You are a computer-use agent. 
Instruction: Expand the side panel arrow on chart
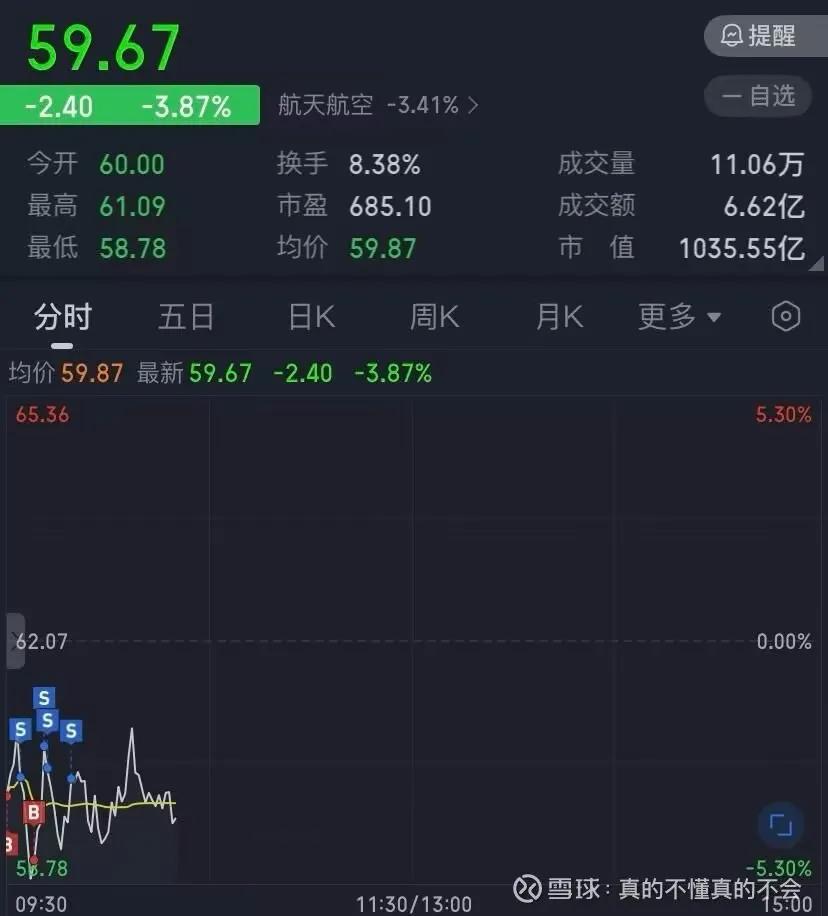(x=15, y=640)
